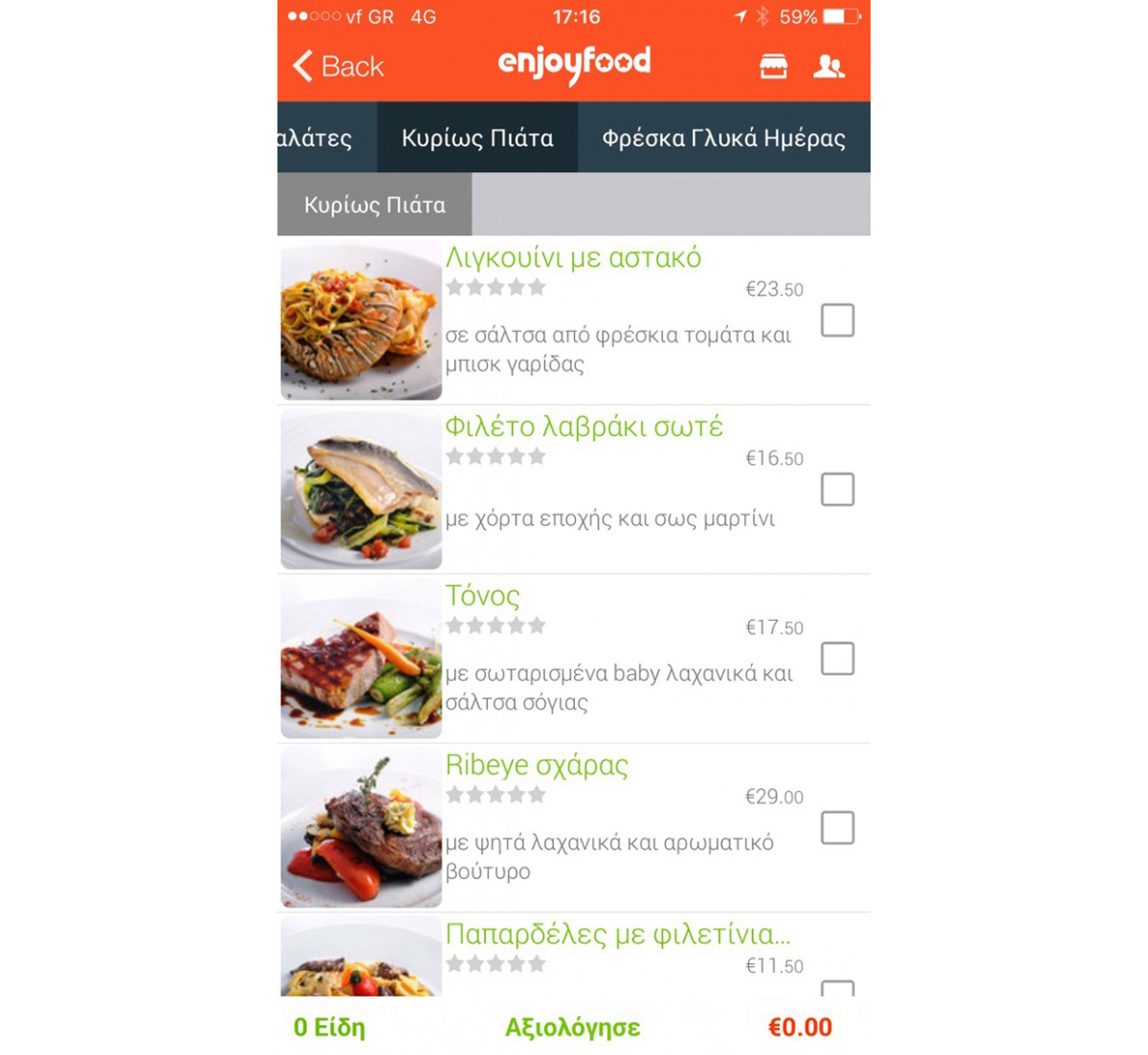Check the box for Λιγκουίνι με αστακό
The height and width of the screenshot is (1055, 1148).
837,320
